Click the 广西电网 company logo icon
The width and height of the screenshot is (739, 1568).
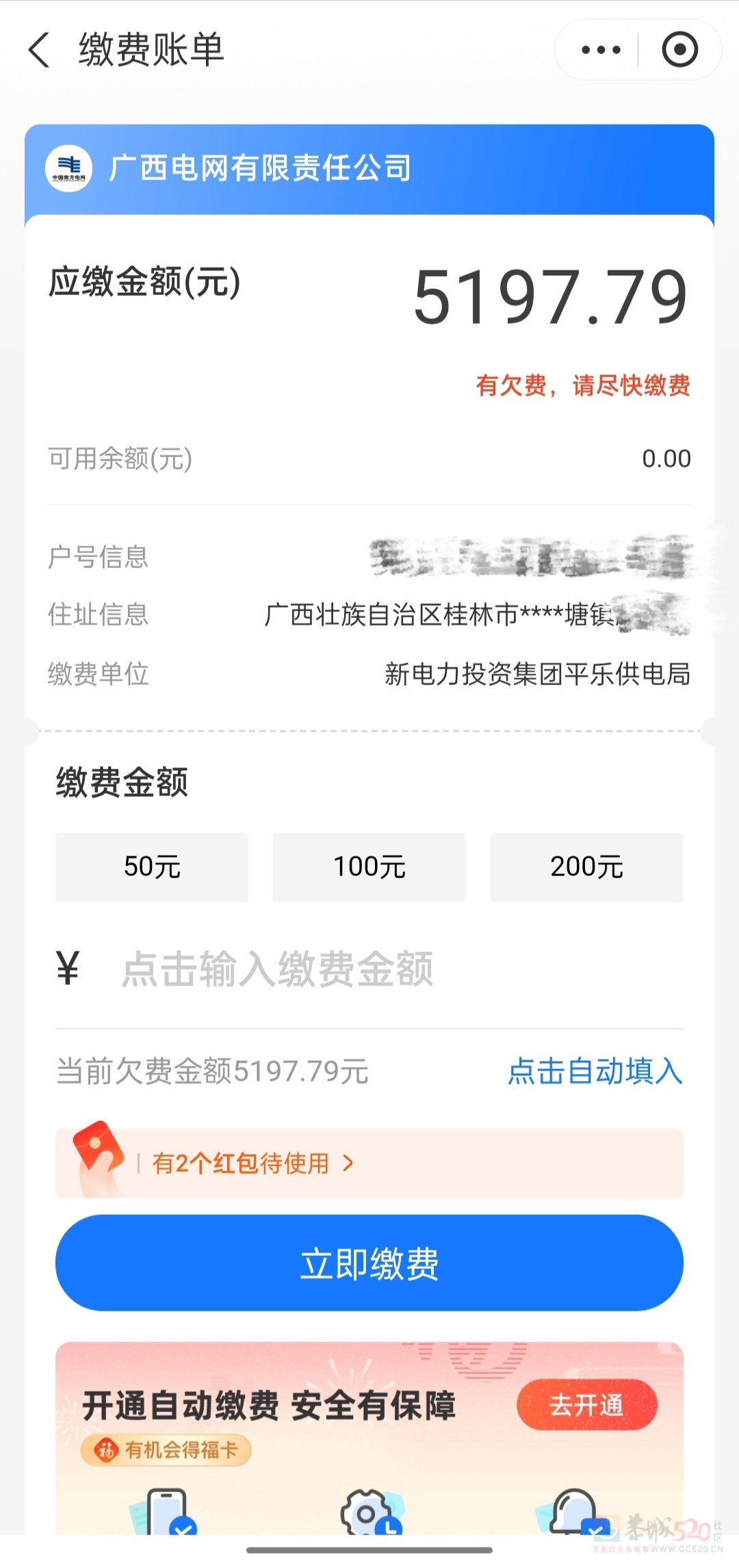pos(70,166)
